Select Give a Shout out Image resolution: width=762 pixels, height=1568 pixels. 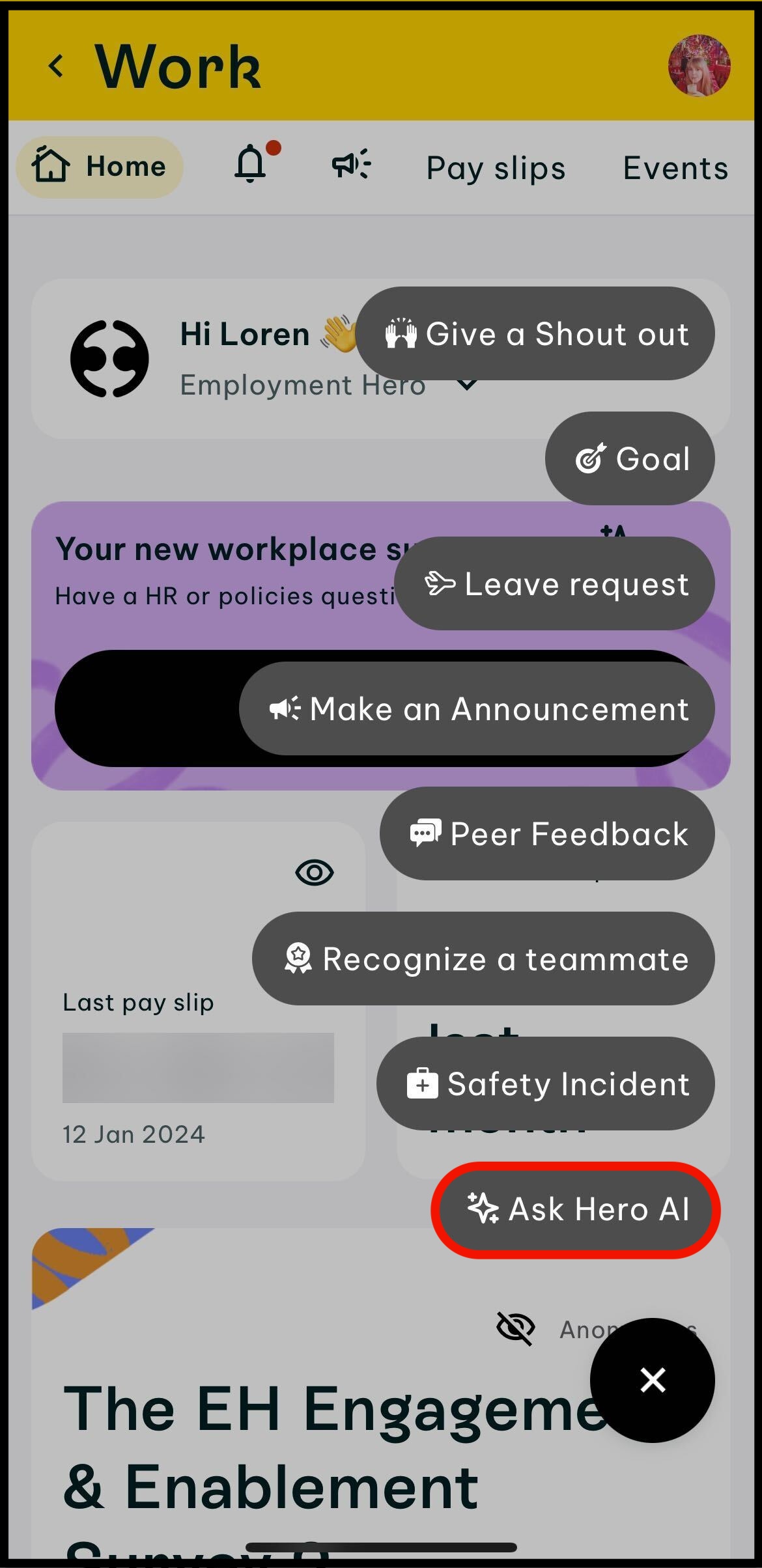[x=535, y=334]
